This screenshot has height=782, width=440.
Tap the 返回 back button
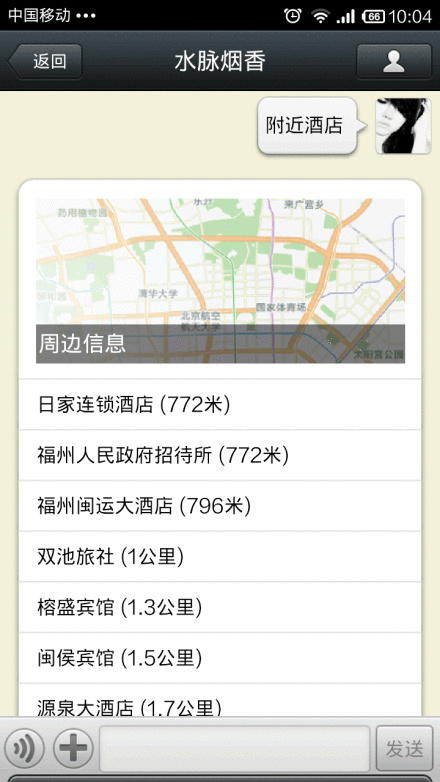pyautogui.click(x=45, y=61)
